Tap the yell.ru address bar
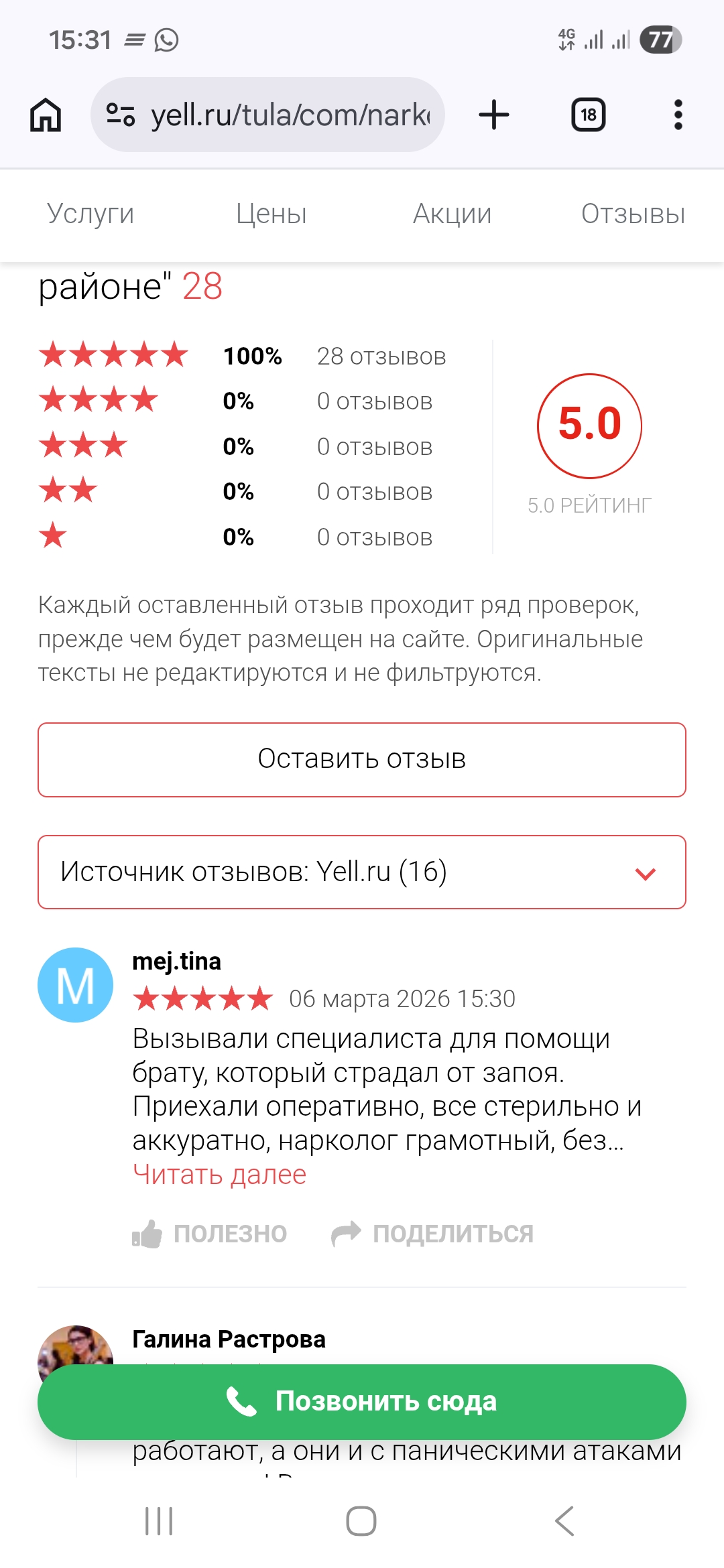This screenshot has height=1568, width=724. coord(268,115)
